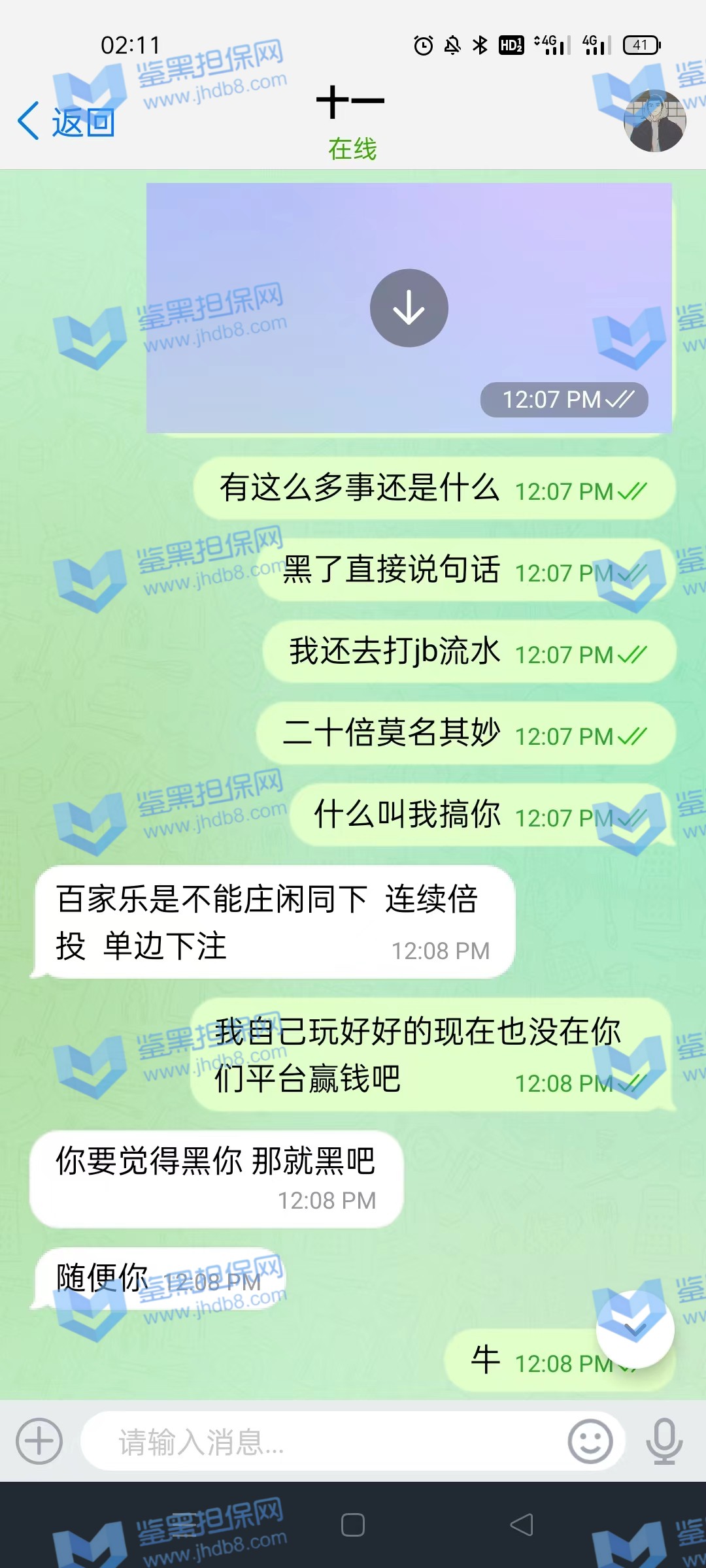Tap the system home button
Image resolution: width=706 pixels, height=1568 pixels.
click(x=353, y=1526)
